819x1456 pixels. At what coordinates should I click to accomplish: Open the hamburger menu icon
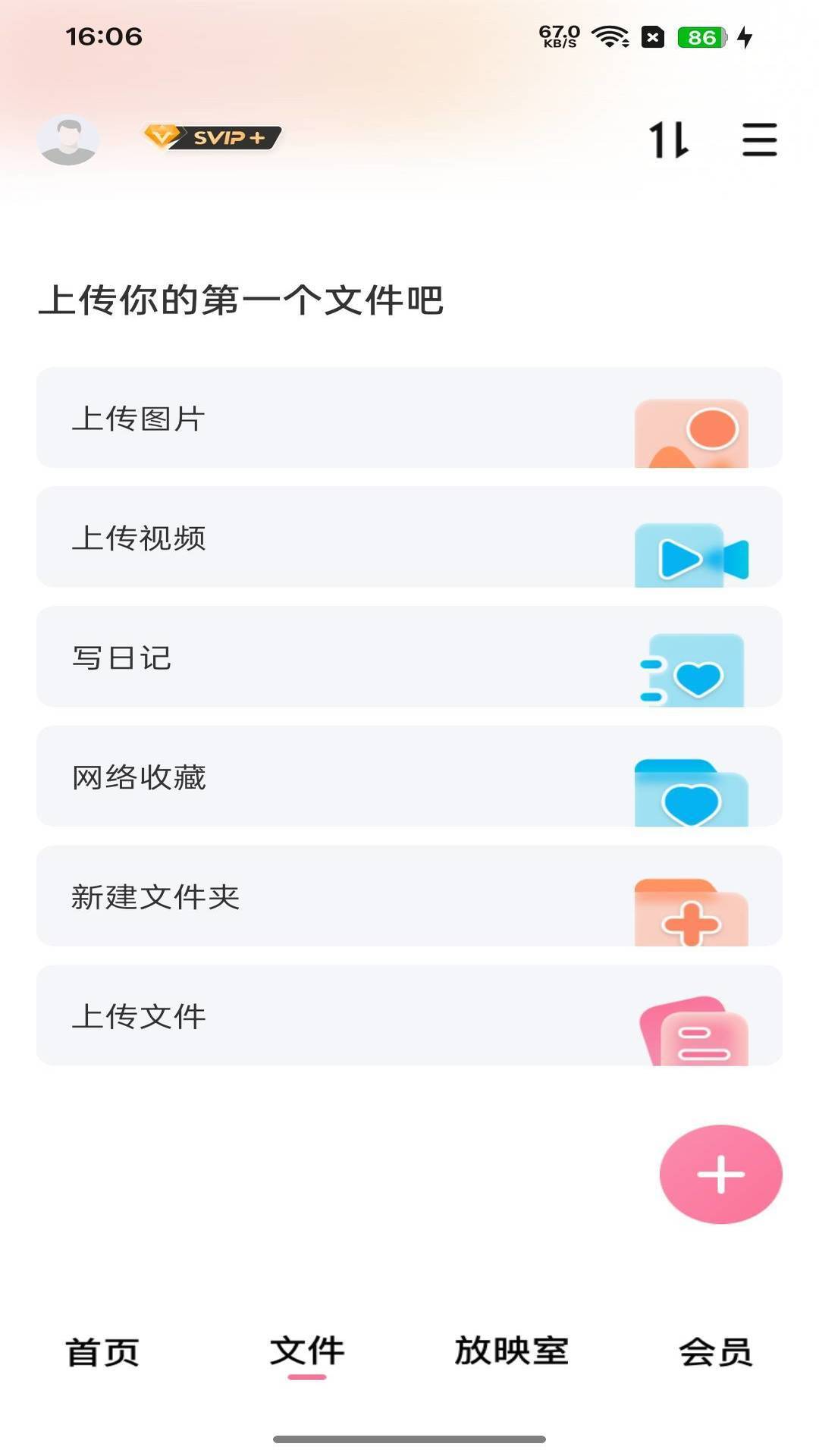759,140
